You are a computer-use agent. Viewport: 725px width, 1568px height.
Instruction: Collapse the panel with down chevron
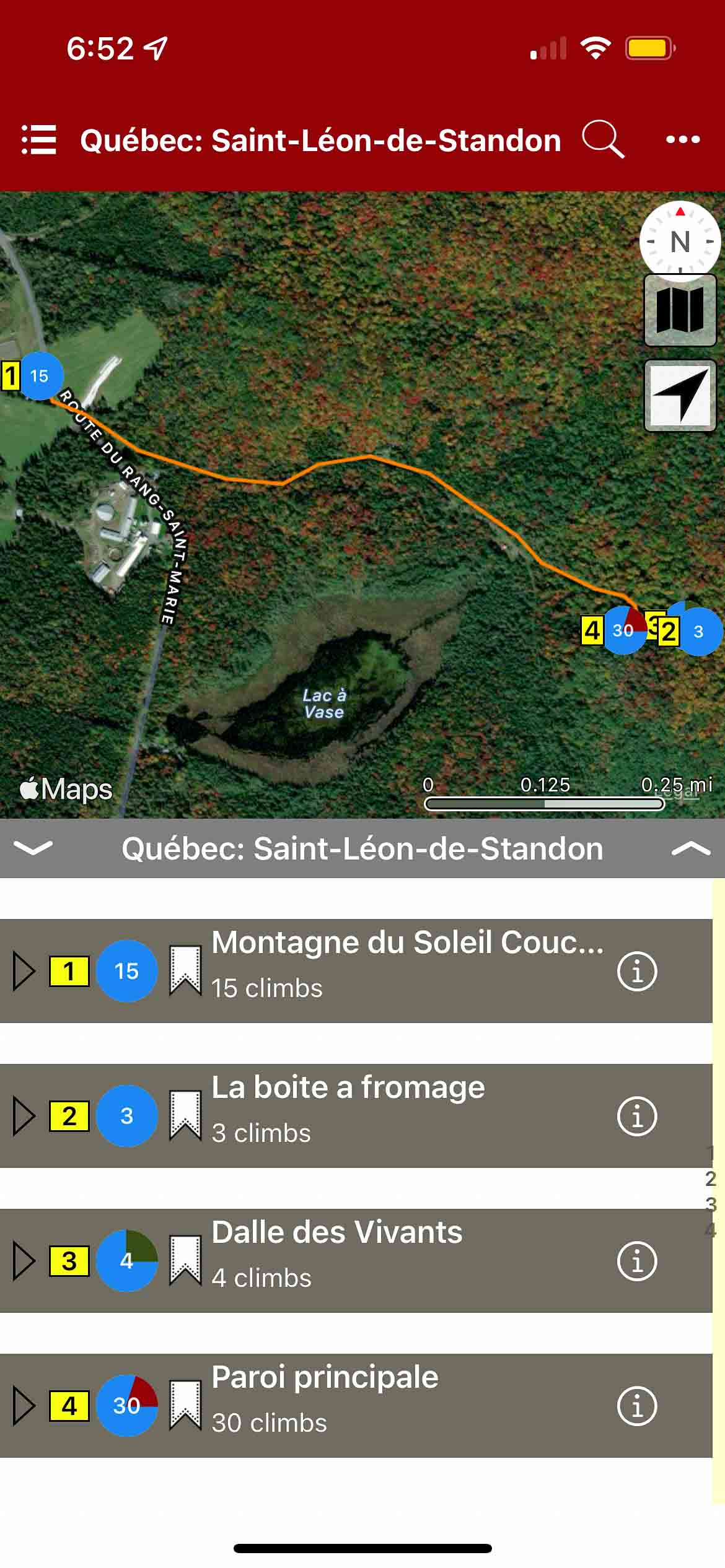click(x=33, y=848)
